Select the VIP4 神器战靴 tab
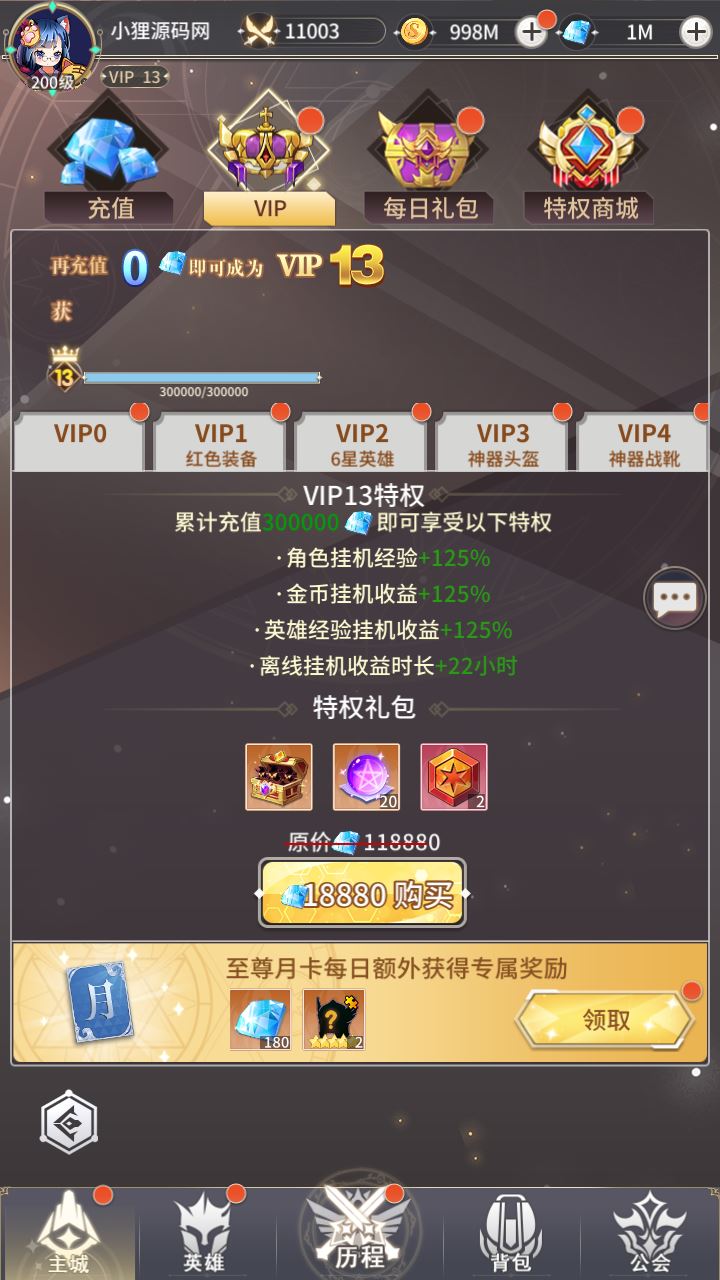Image resolution: width=720 pixels, height=1280 pixels. tap(644, 440)
